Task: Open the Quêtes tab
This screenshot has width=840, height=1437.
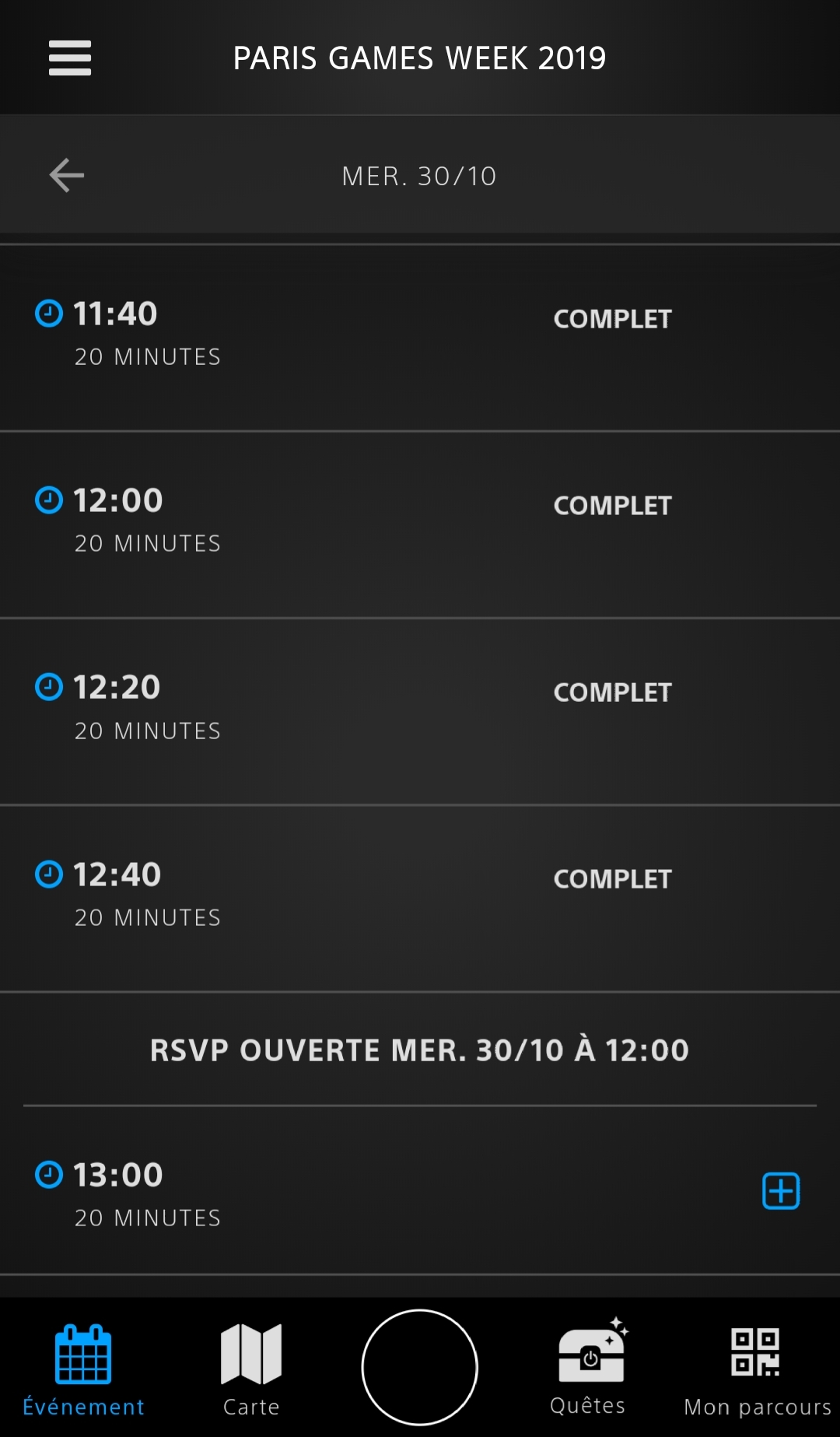Action: (x=589, y=1369)
